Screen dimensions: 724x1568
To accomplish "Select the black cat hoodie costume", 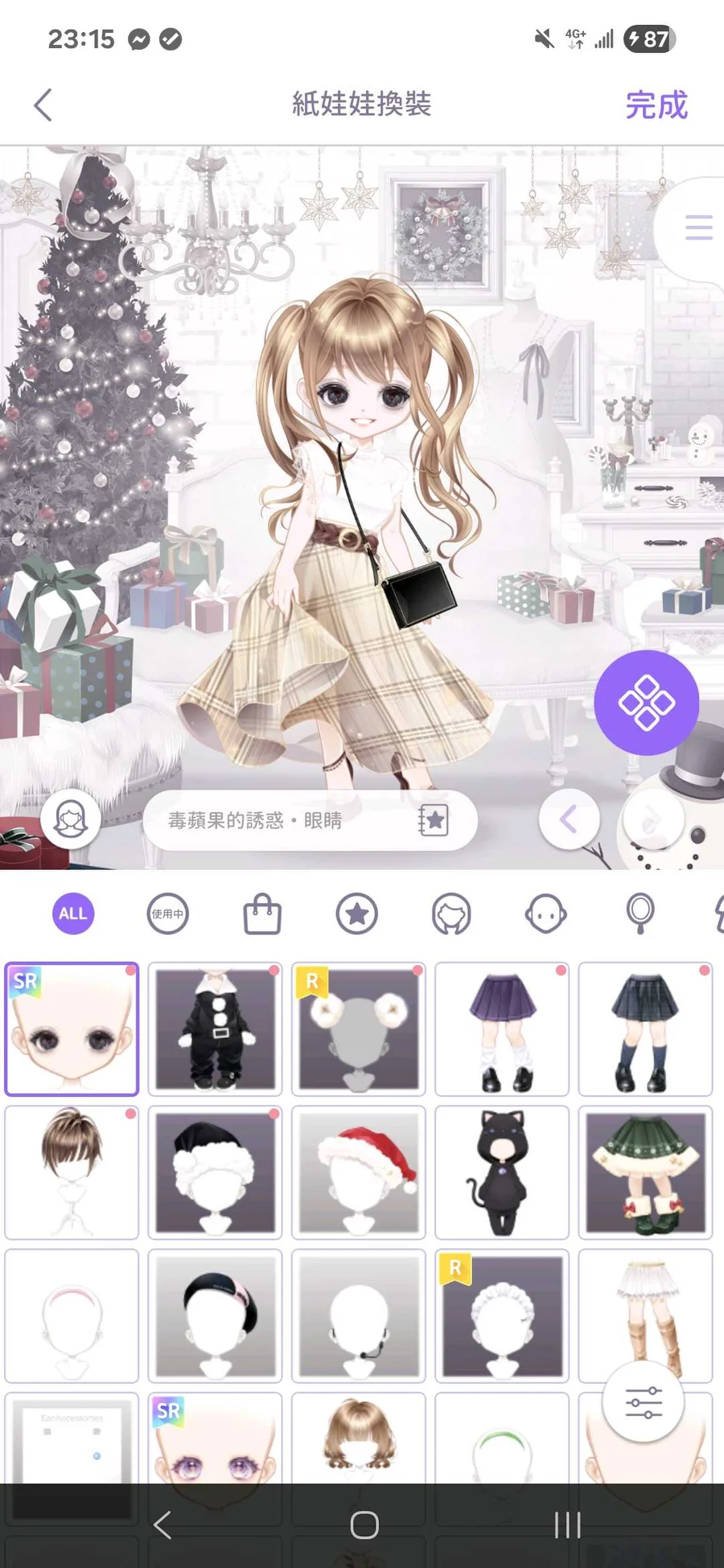I will (x=502, y=1172).
